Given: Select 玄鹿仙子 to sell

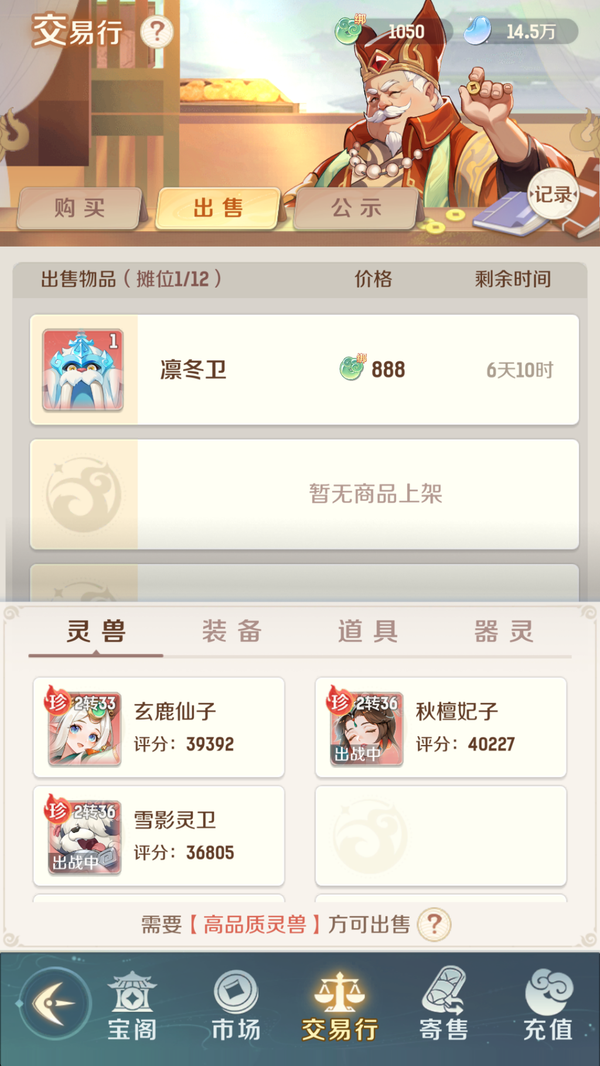Looking at the screenshot, I should click(159, 727).
